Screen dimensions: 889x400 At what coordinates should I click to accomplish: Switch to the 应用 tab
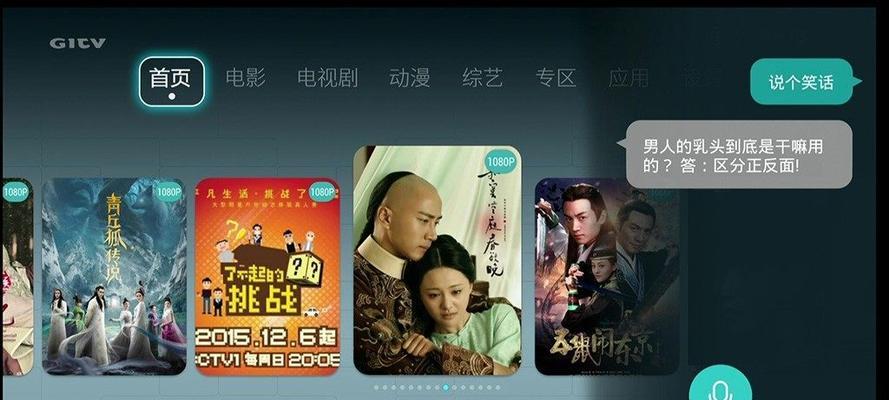click(x=628, y=79)
